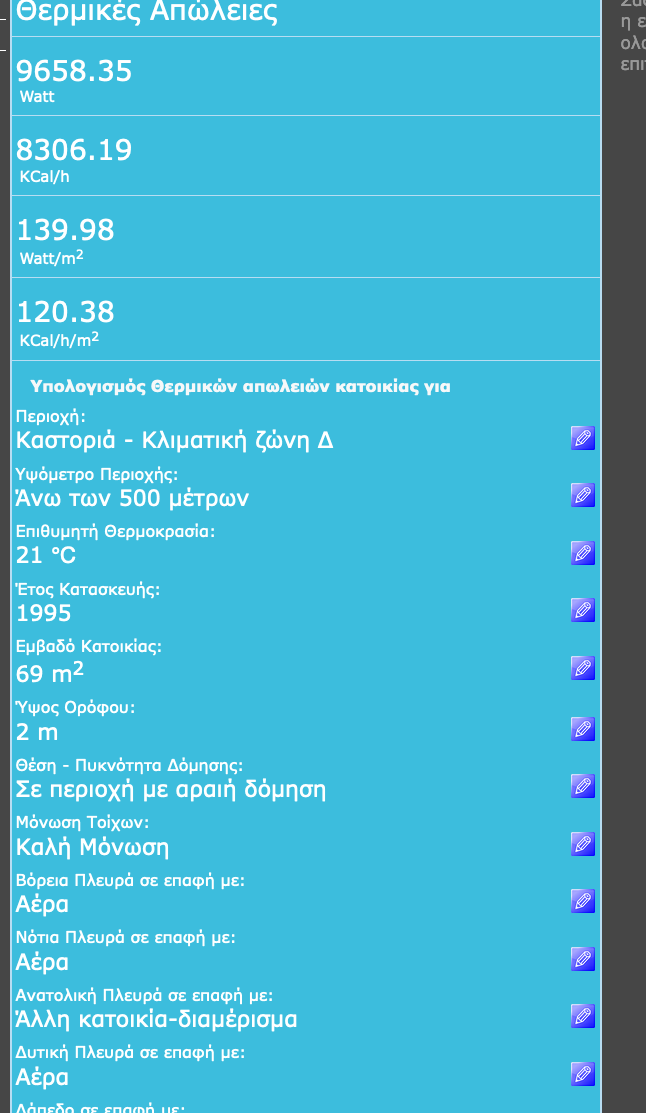Edit Βόρεια Πλευρά contact setting

583,901
